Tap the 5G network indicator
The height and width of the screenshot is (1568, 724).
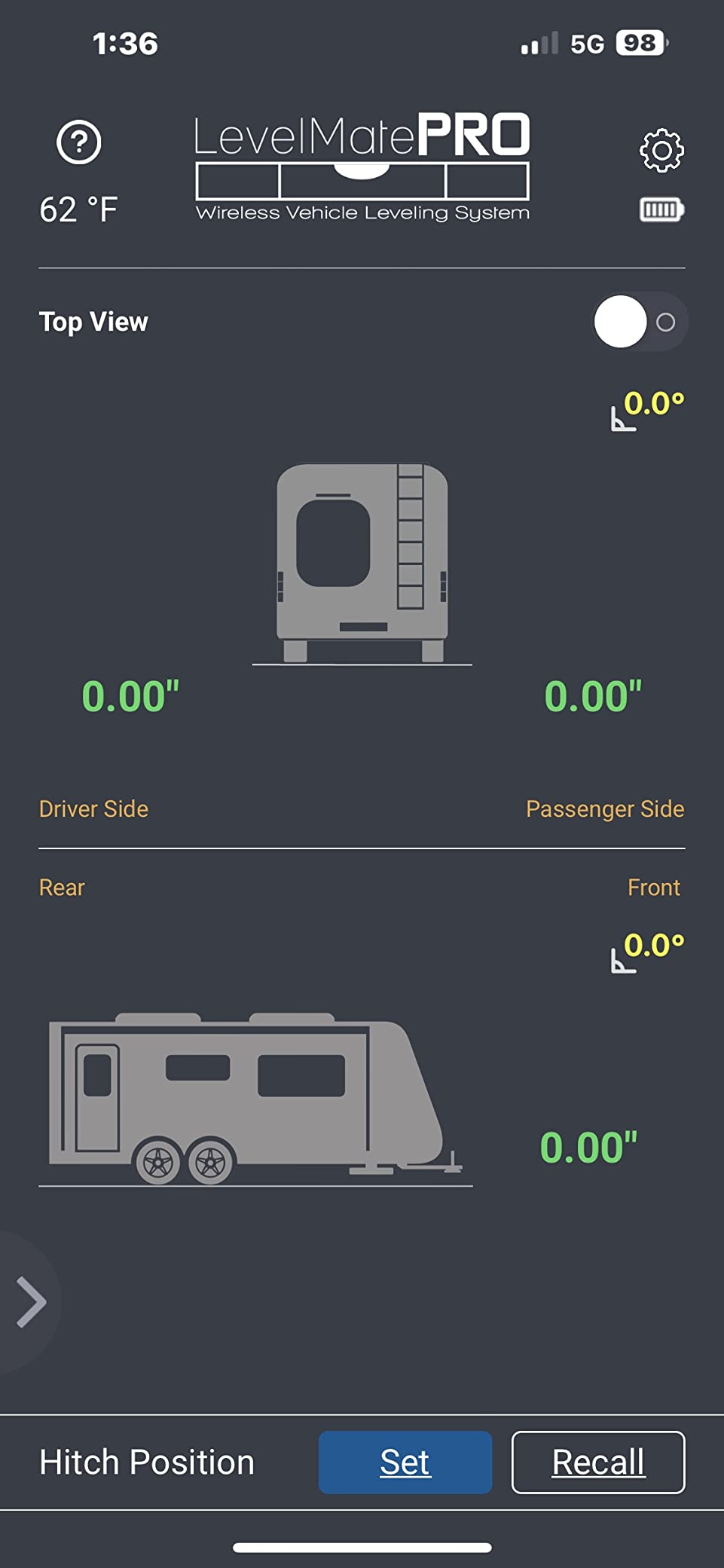(x=587, y=43)
